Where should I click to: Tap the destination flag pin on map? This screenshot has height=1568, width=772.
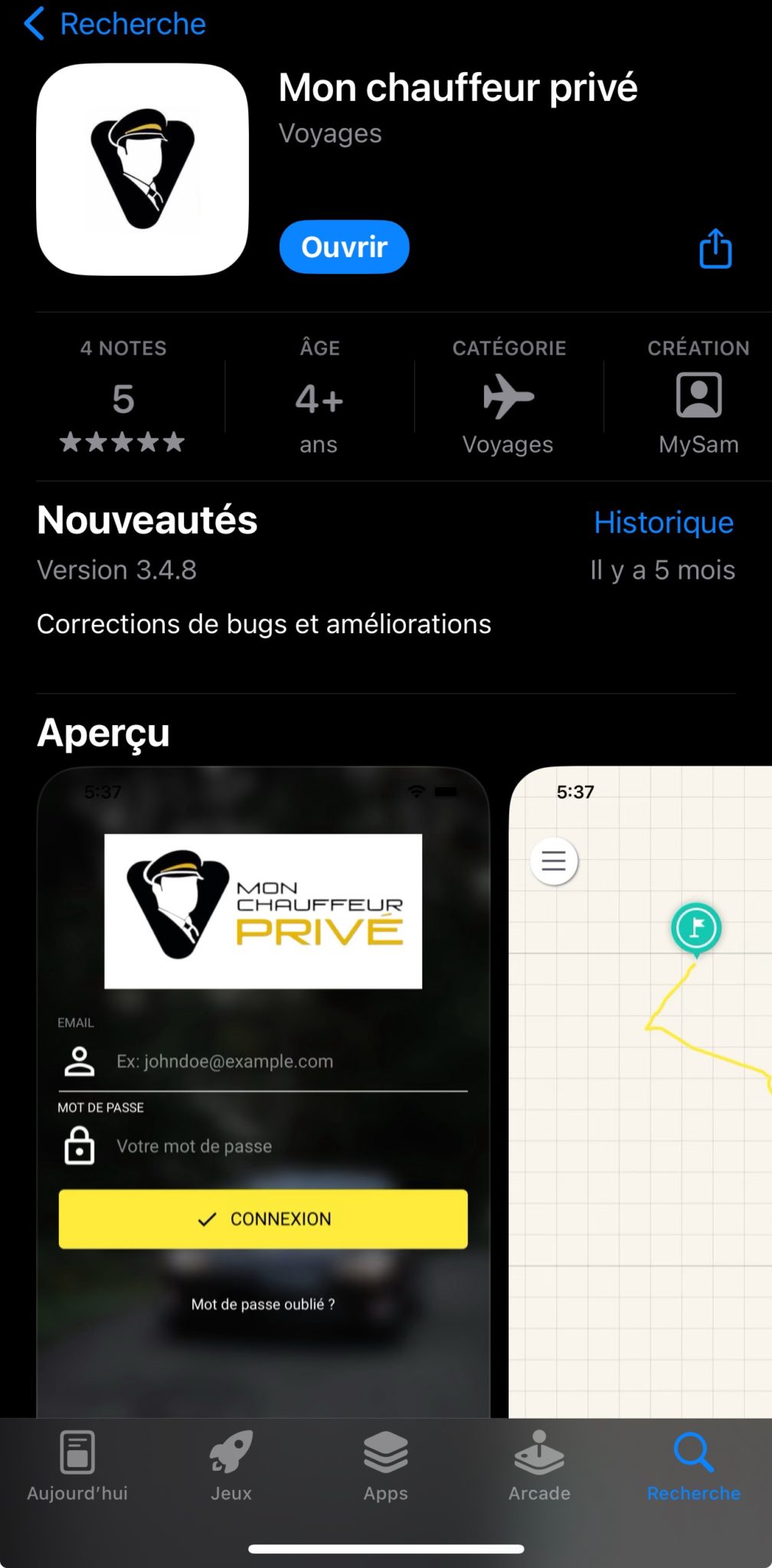coord(695,926)
